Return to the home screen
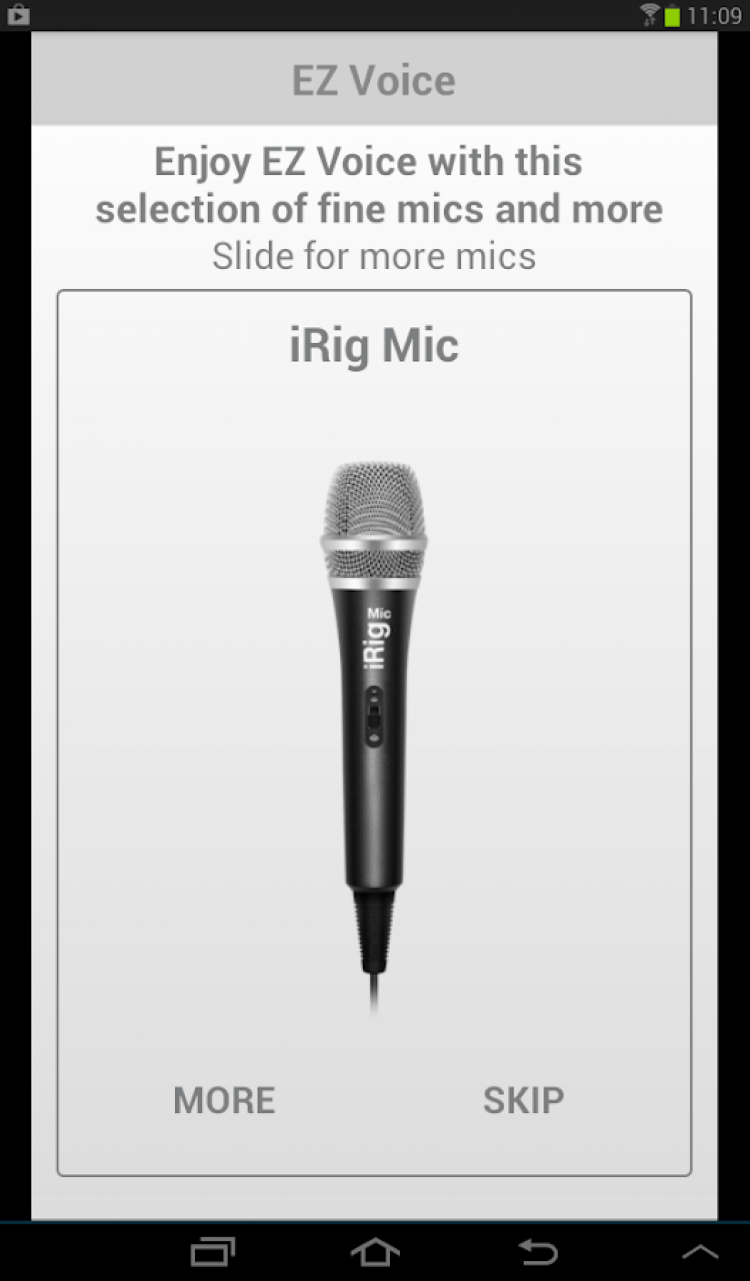 375,1251
